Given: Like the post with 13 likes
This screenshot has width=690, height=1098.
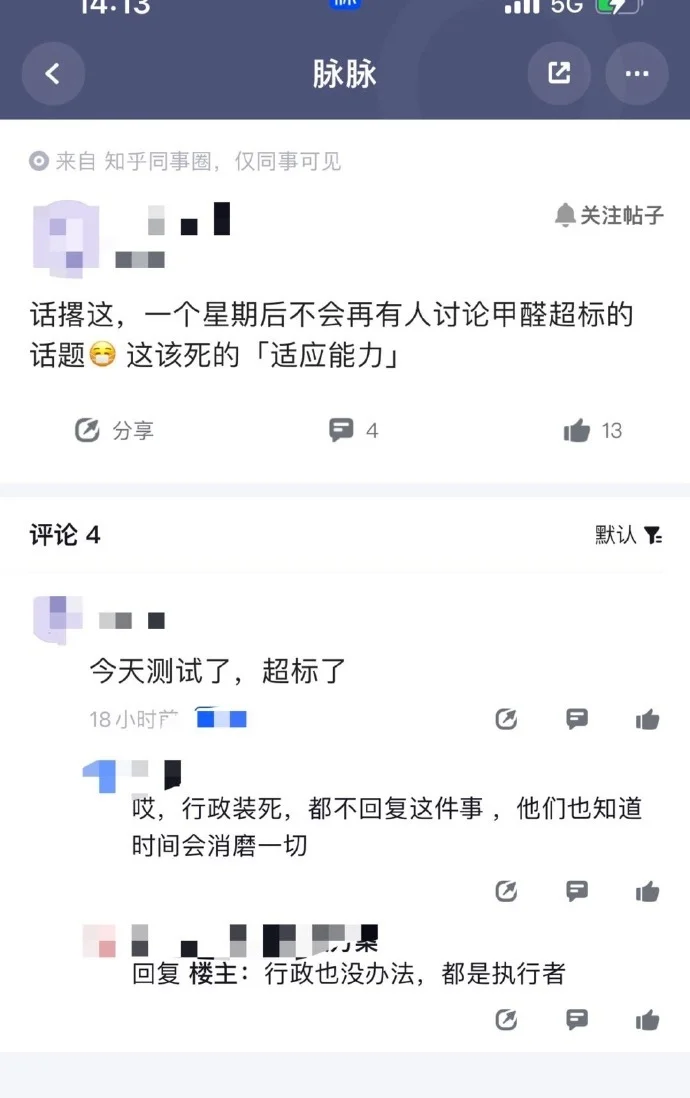Looking at the screenshot, I should tap(592, 430).
